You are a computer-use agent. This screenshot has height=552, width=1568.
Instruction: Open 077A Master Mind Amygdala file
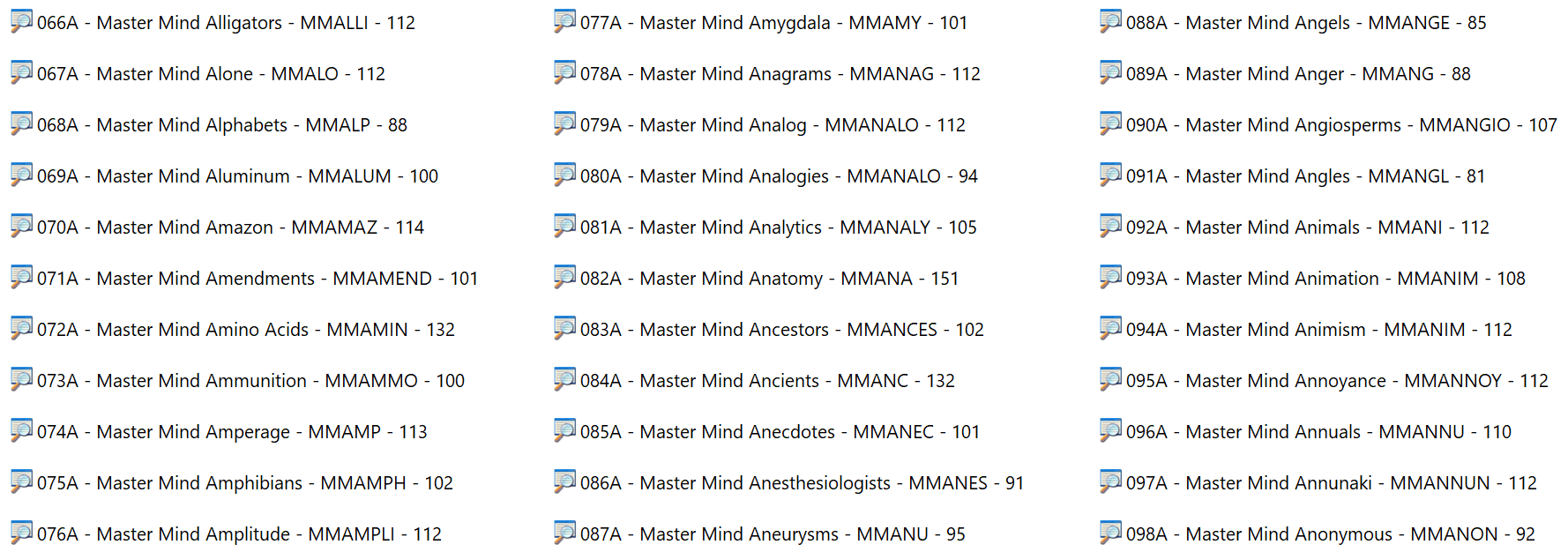773,23
